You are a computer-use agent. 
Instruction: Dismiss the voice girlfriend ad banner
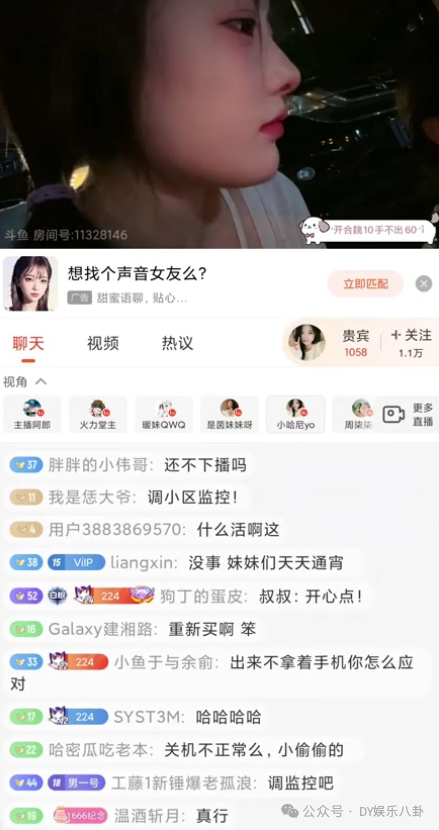coord(424,284)
